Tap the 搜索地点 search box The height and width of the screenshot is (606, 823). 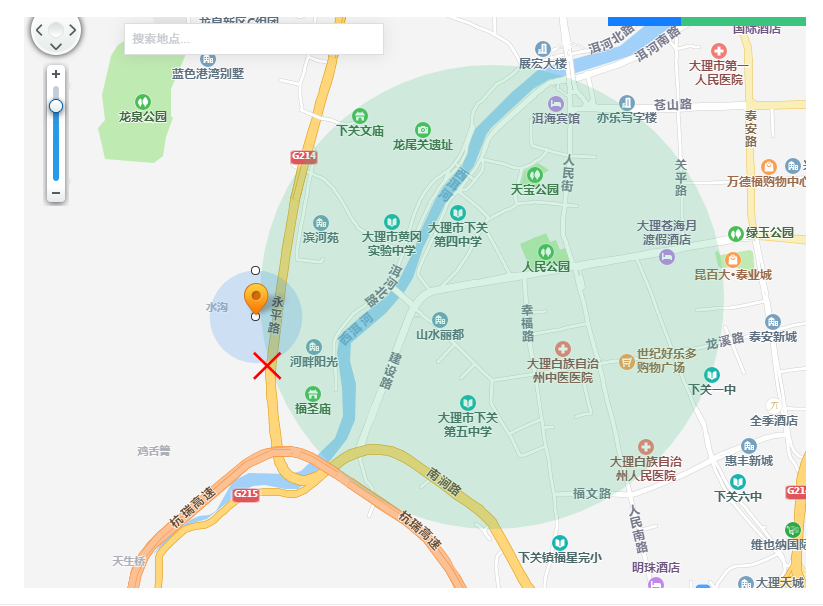(253, 39)
